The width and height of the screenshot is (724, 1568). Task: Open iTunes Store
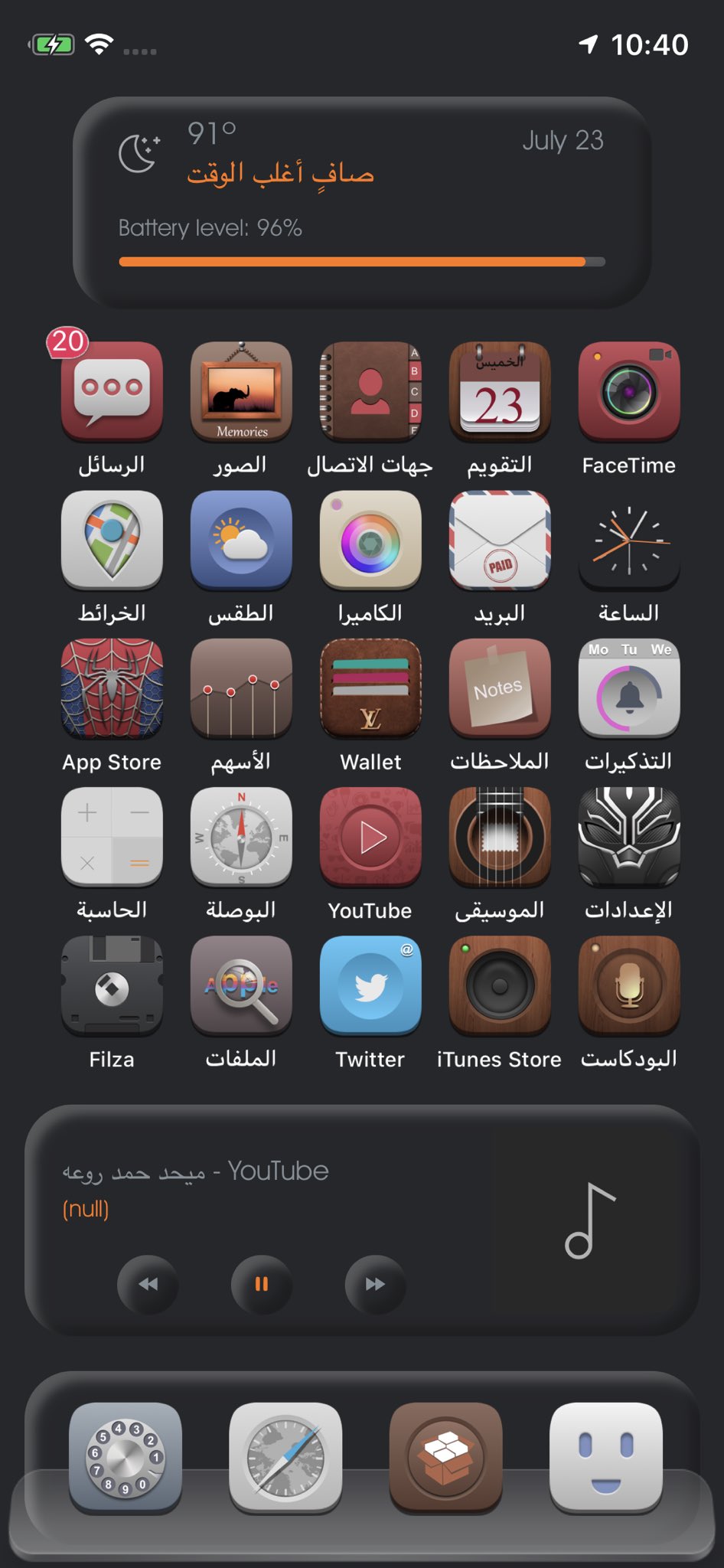click(500, 986)
